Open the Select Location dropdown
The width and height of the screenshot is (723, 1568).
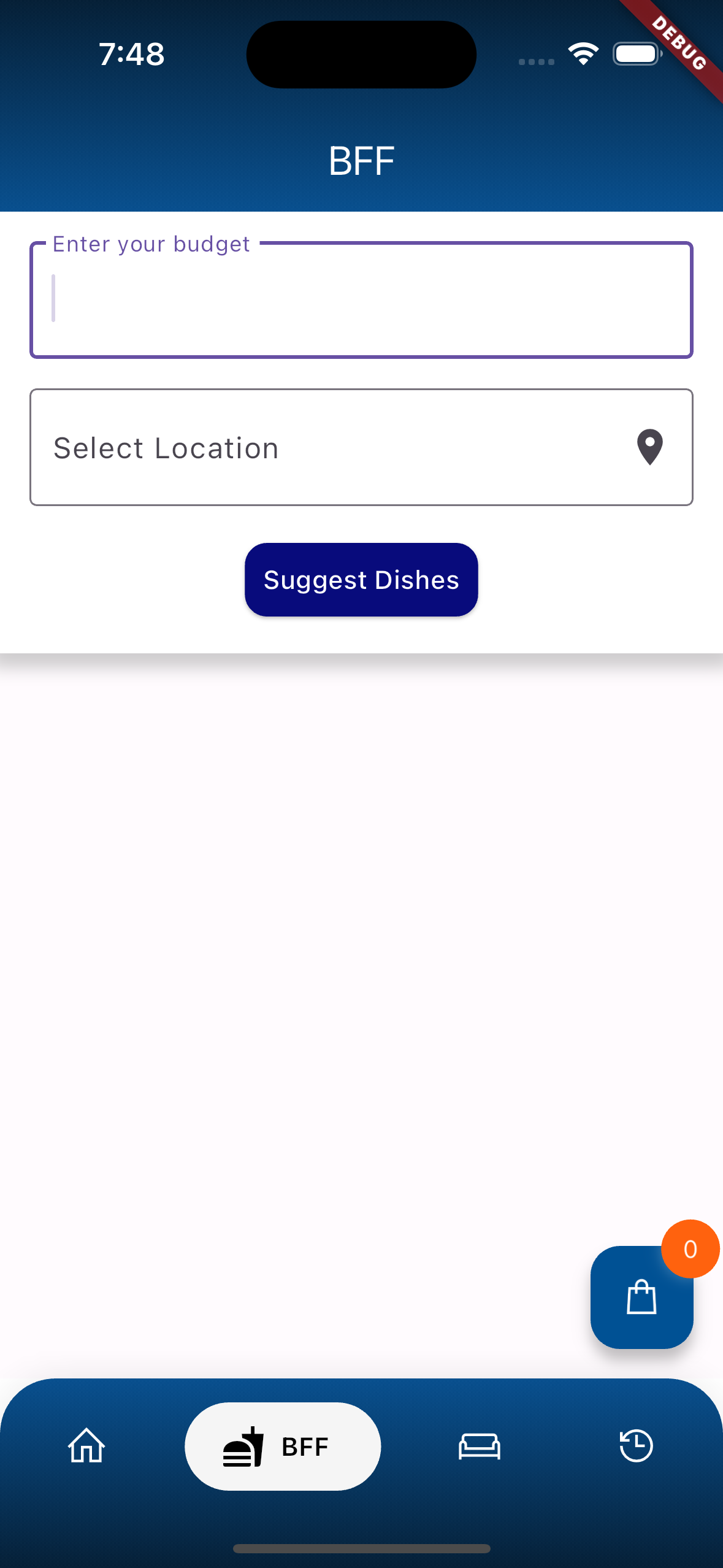[x=361, y=447]
